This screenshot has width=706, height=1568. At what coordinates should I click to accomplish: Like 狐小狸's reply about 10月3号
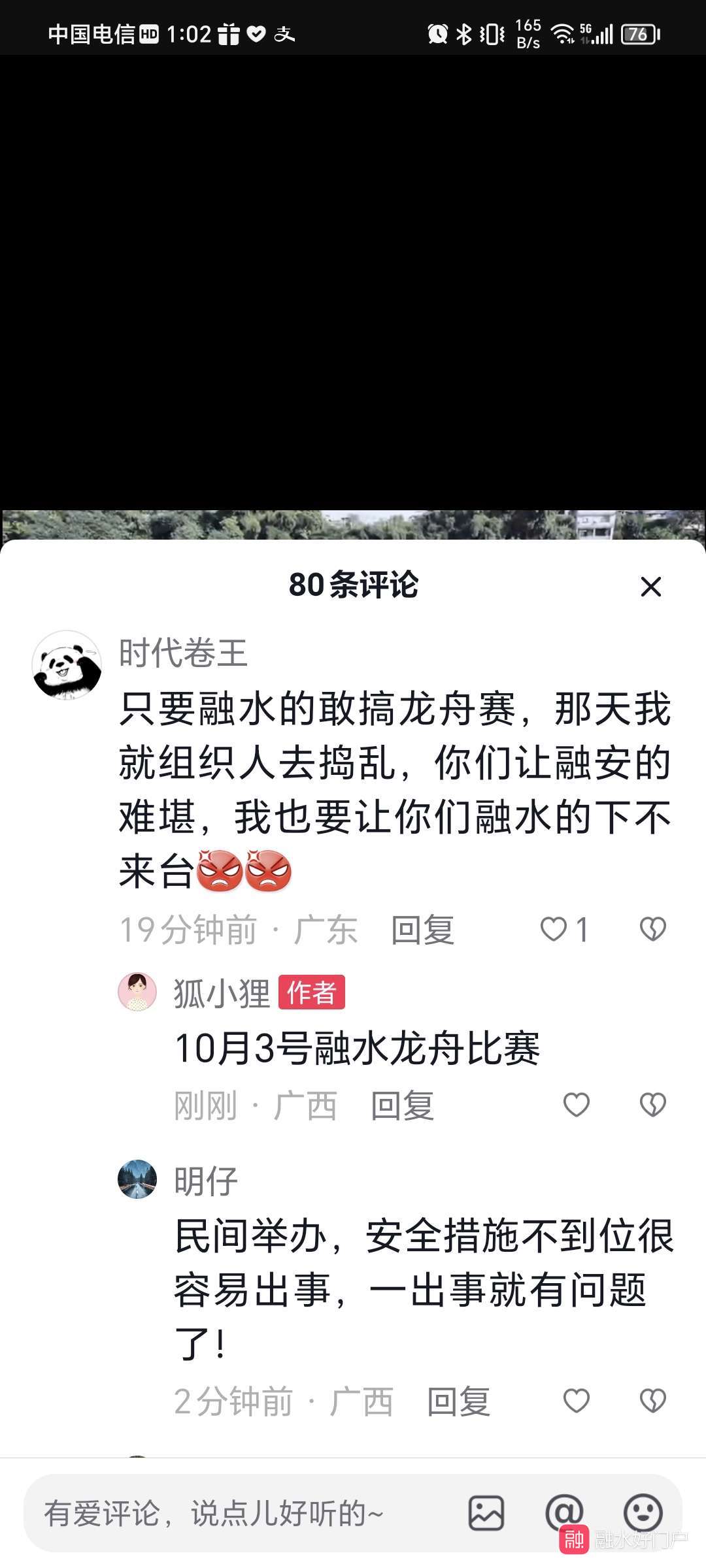(577, 1105)
